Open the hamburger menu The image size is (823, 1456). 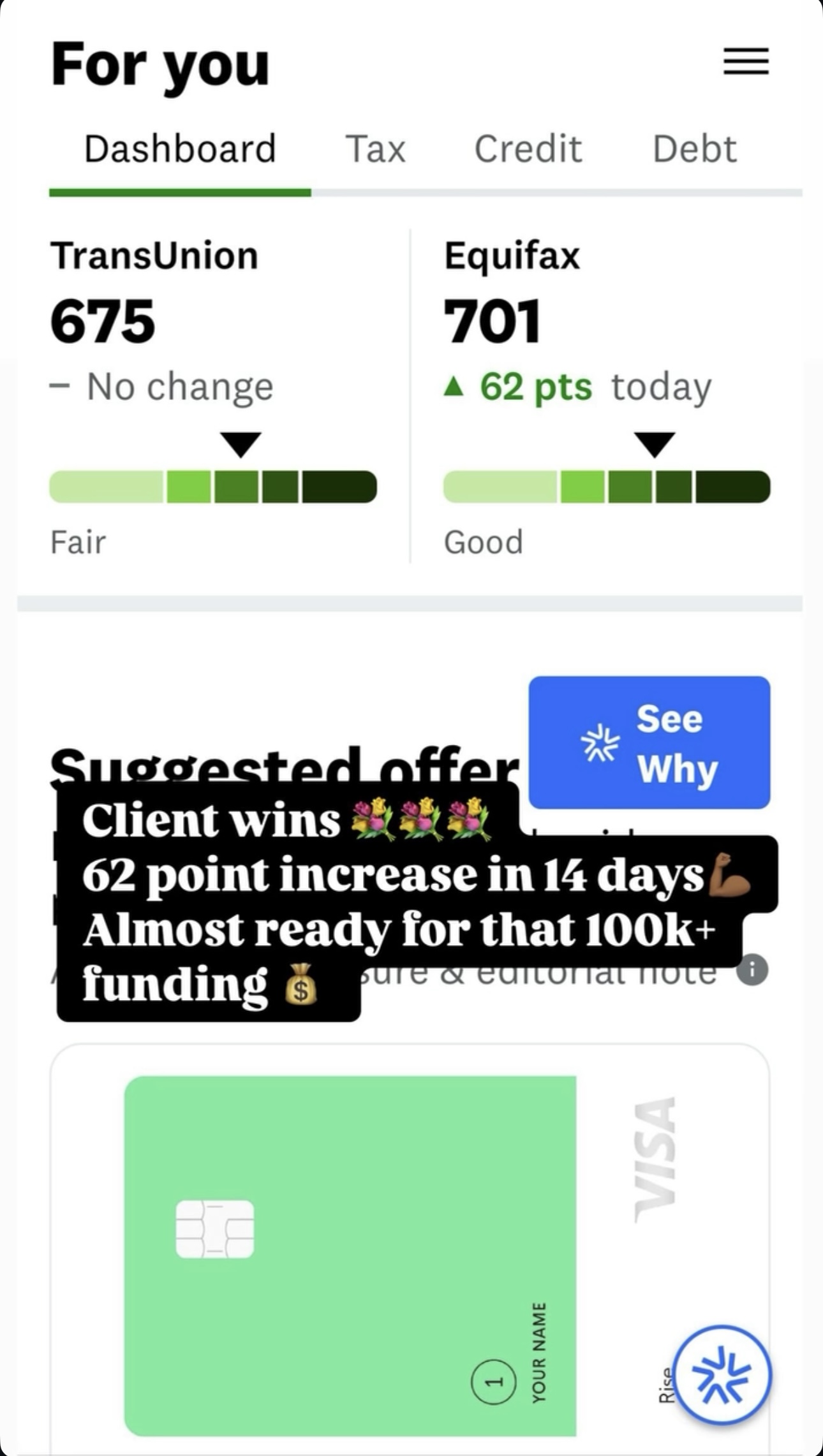[x=746, y=61]
